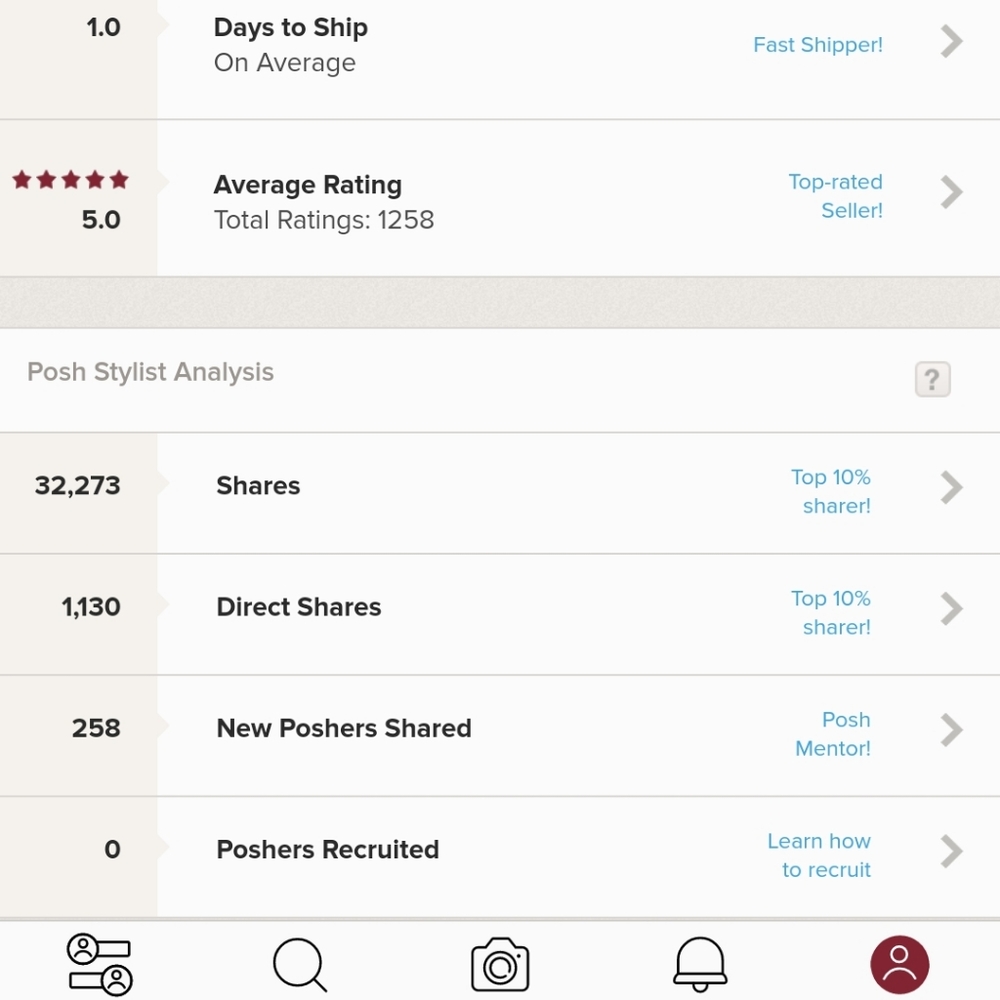Screen dimensions: 1000x1000
Task: Open Posh Stylist Analysis help icon
Action: coord(932,380)
